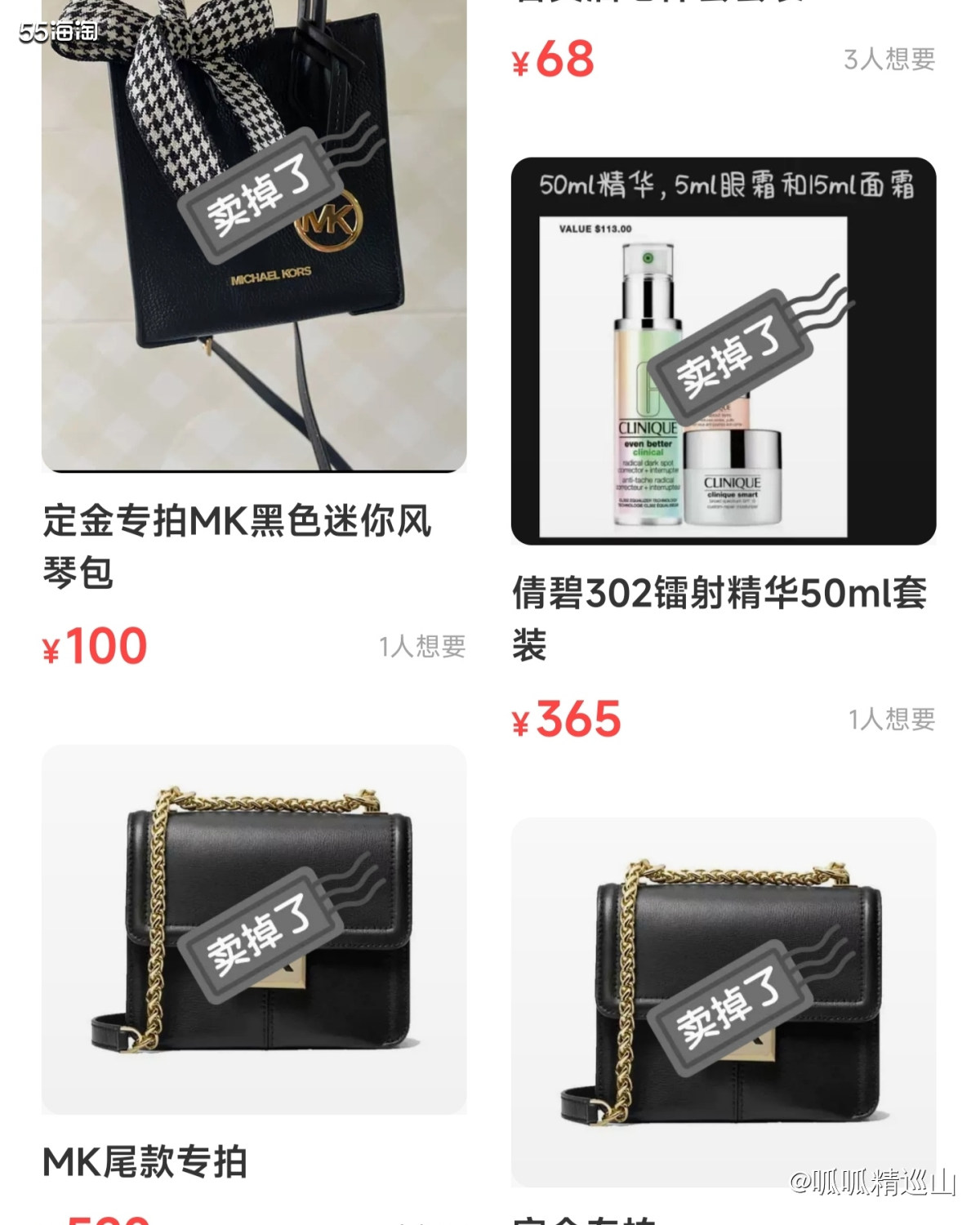The image size is (980, 1225).
Task: Click the 50ml精华 banner on Clinique image
Action: [727, 185]
